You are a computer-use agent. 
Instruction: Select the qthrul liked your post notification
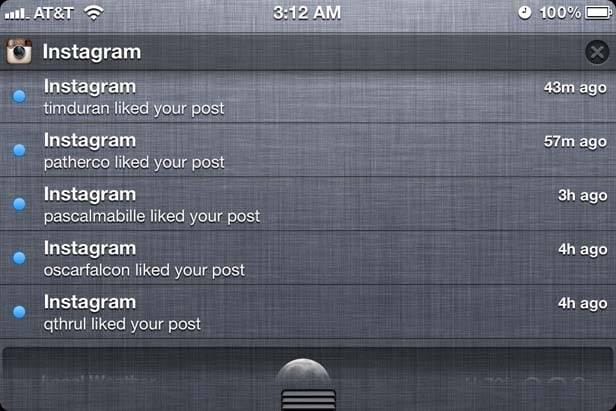(x=300, y=313)
